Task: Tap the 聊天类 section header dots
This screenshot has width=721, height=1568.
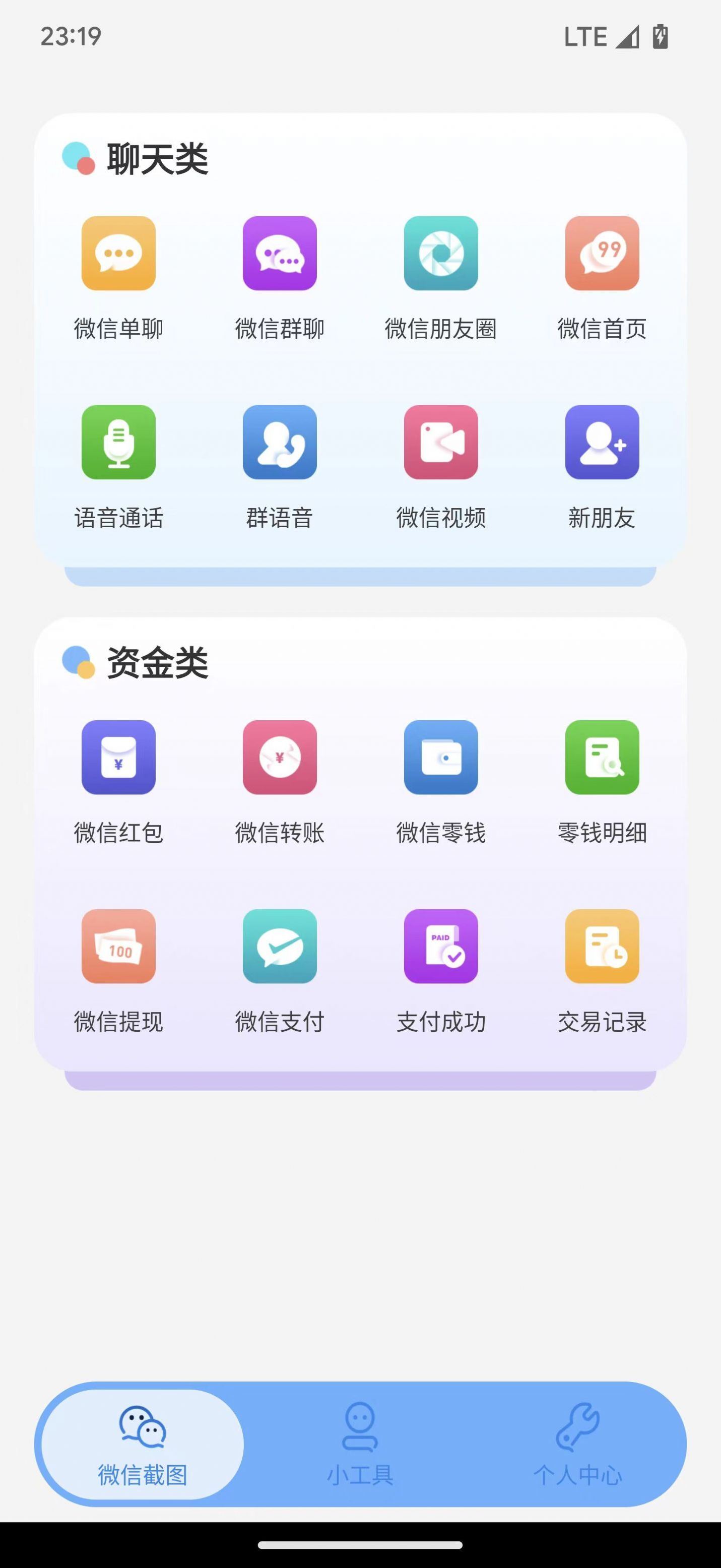Action: pos(78,158)
